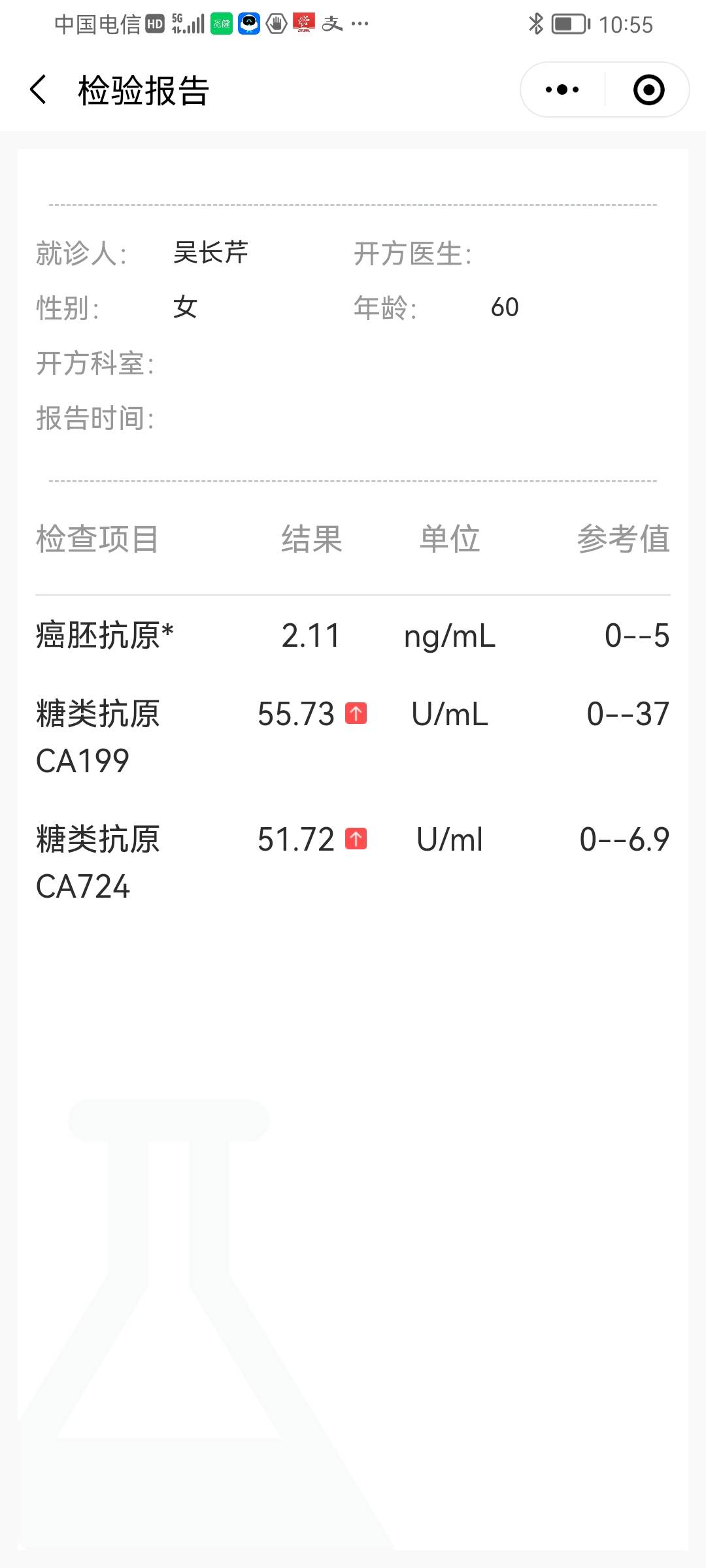Tap the age value 60
This screenshot has height=1568, width=706.
tap(505, 308)
